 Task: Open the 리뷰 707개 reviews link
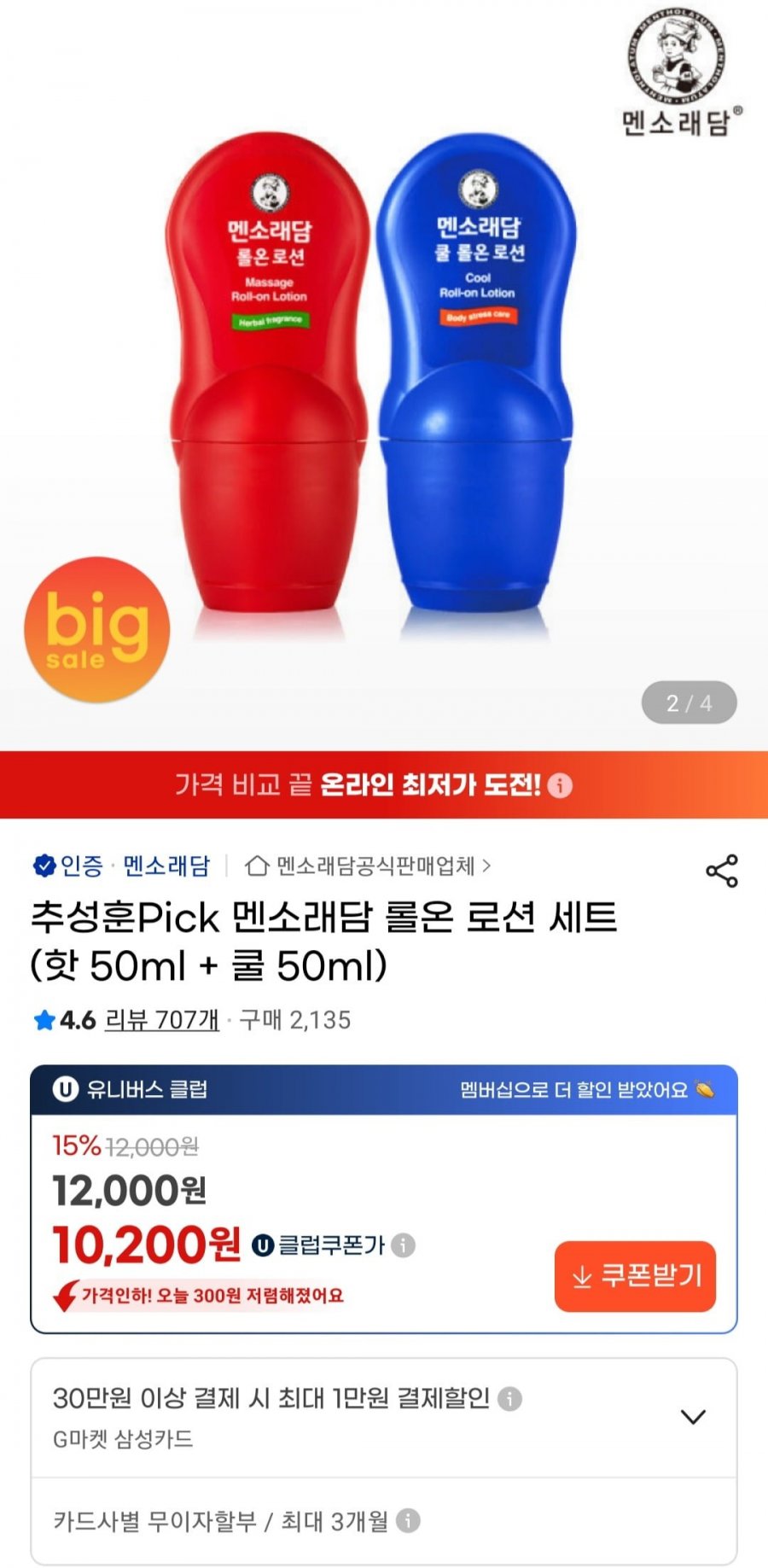(161, 1020)
